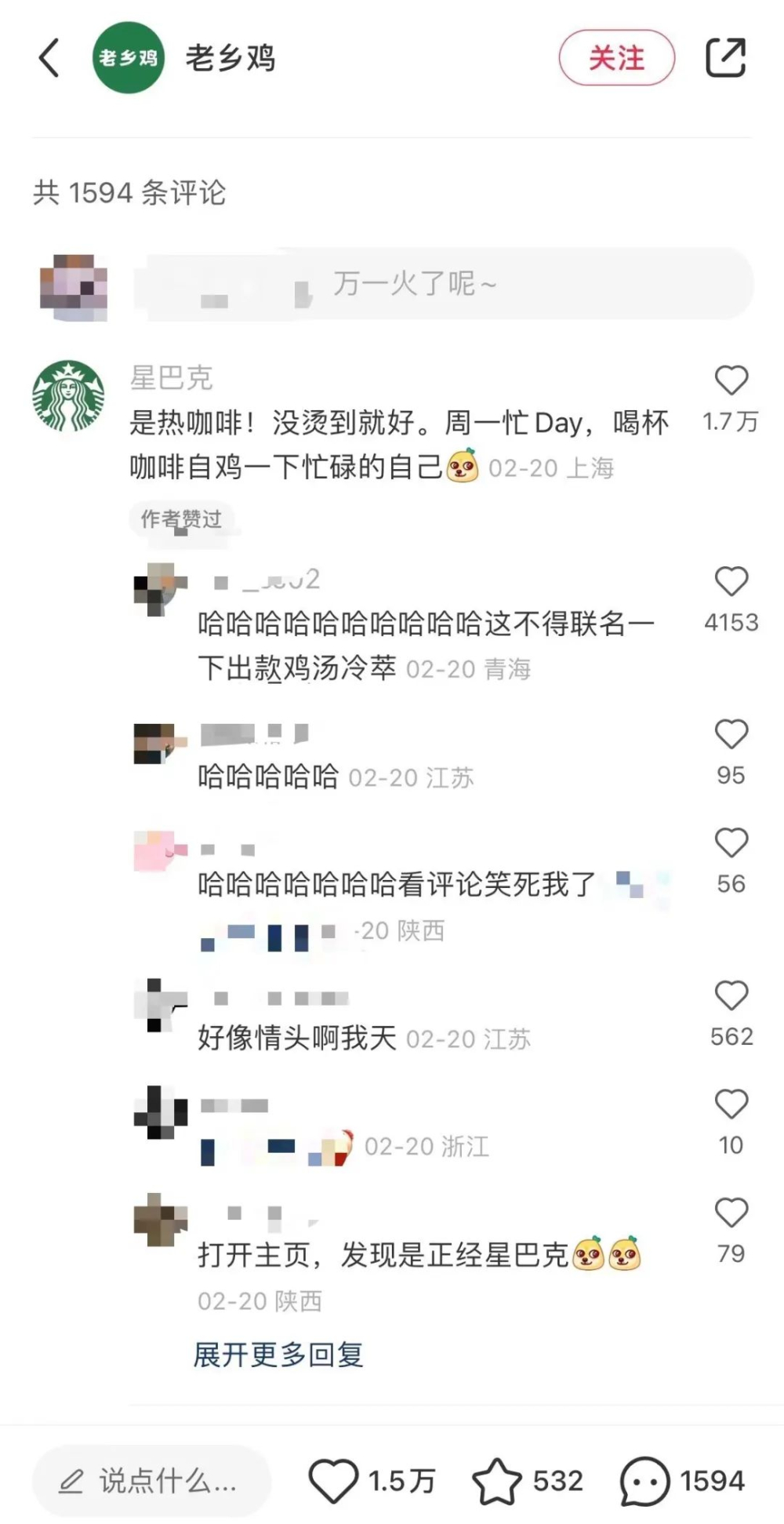Like the 看评论笑死我了 reply
This screenshot has width=784, height=1524.
click(x=731, y=843)
